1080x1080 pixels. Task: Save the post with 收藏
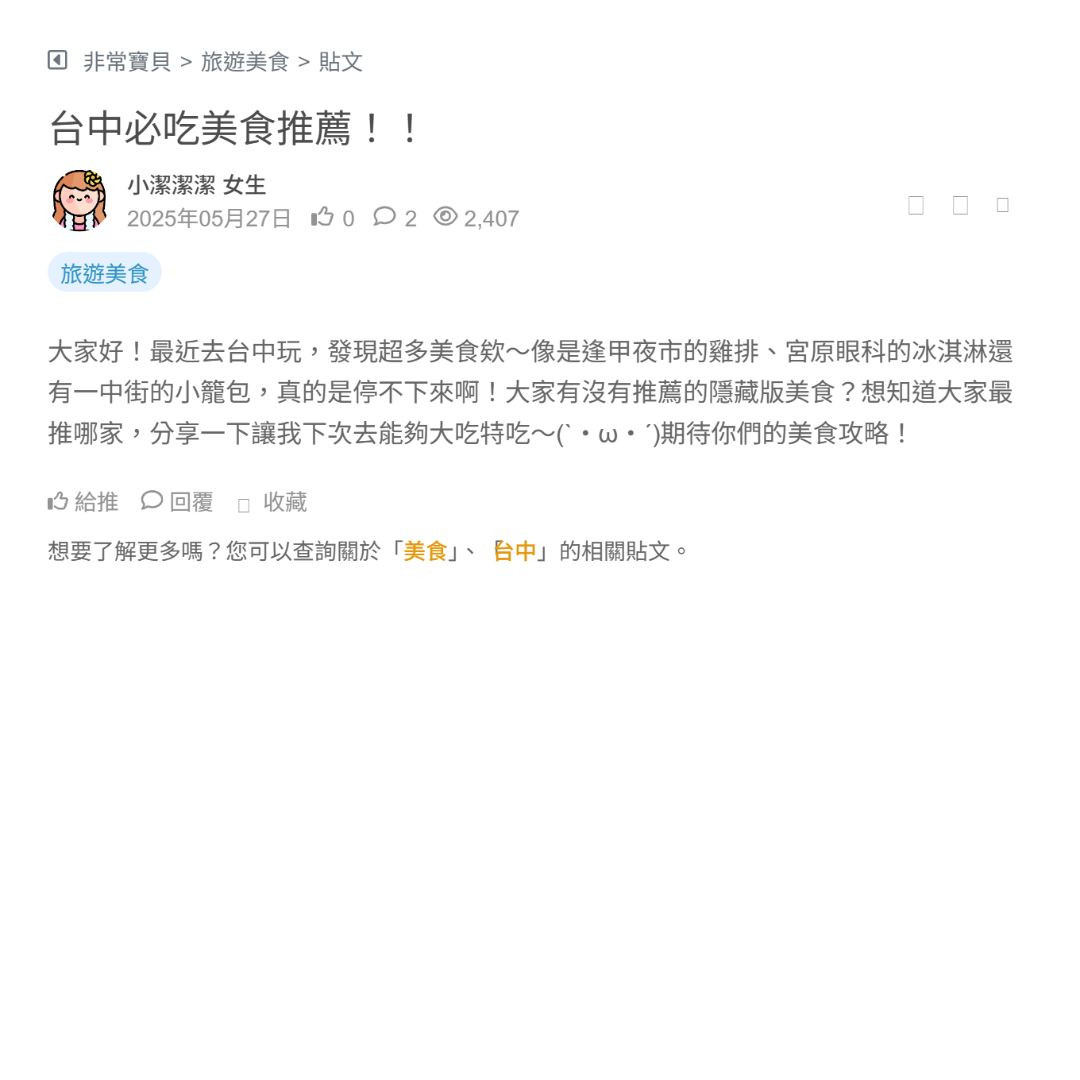(273, 502)
